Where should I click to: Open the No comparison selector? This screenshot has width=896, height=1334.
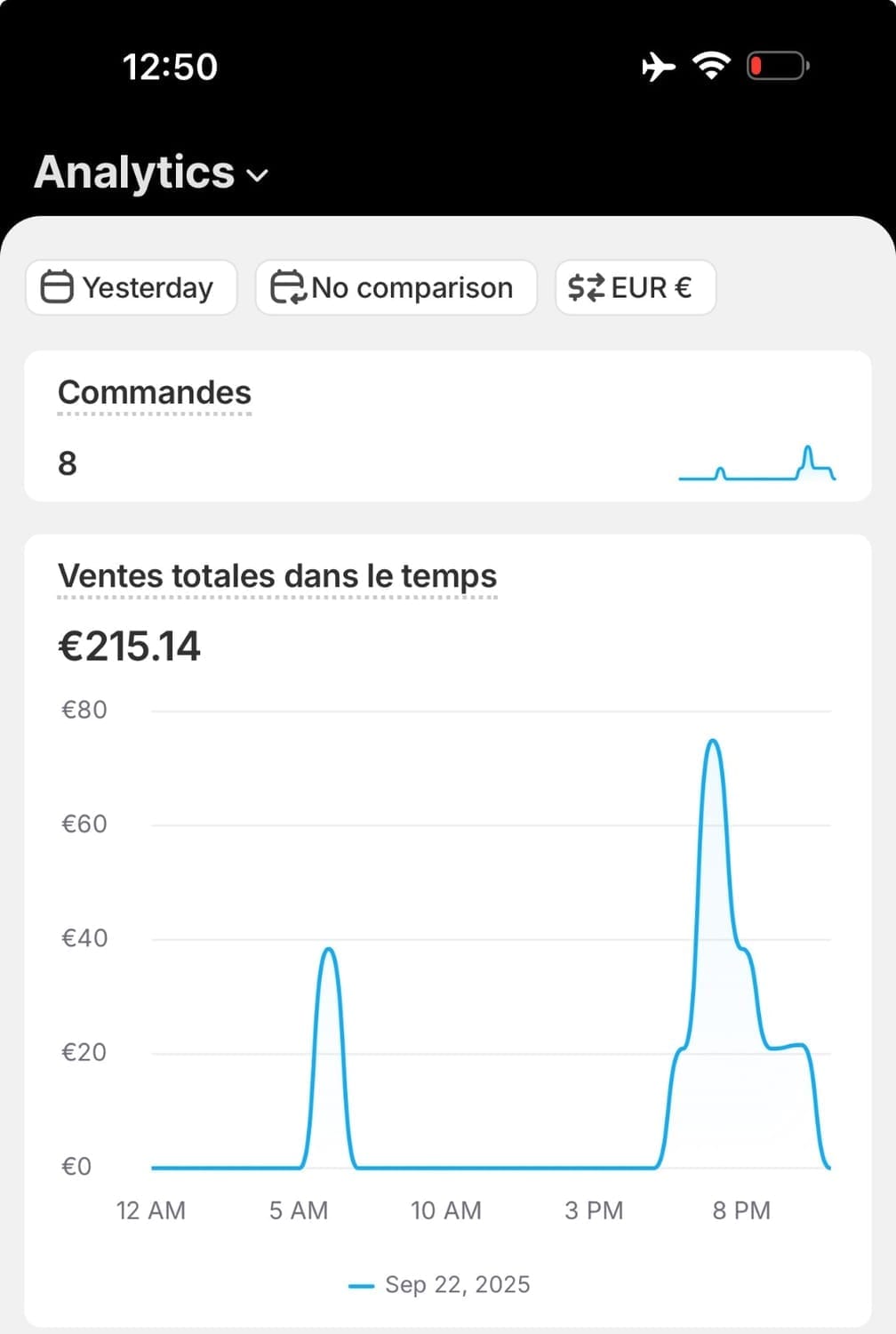[396, 288]
